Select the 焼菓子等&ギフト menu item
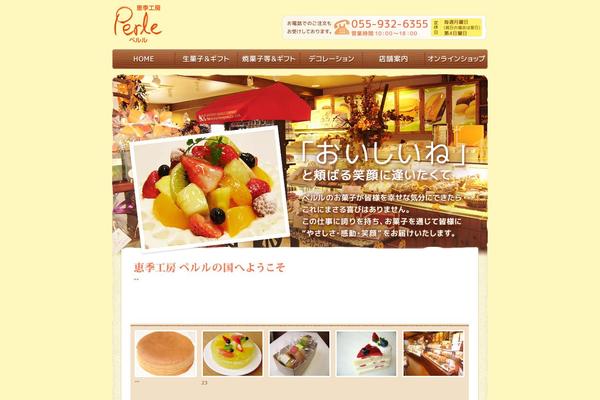 point(268,59)
